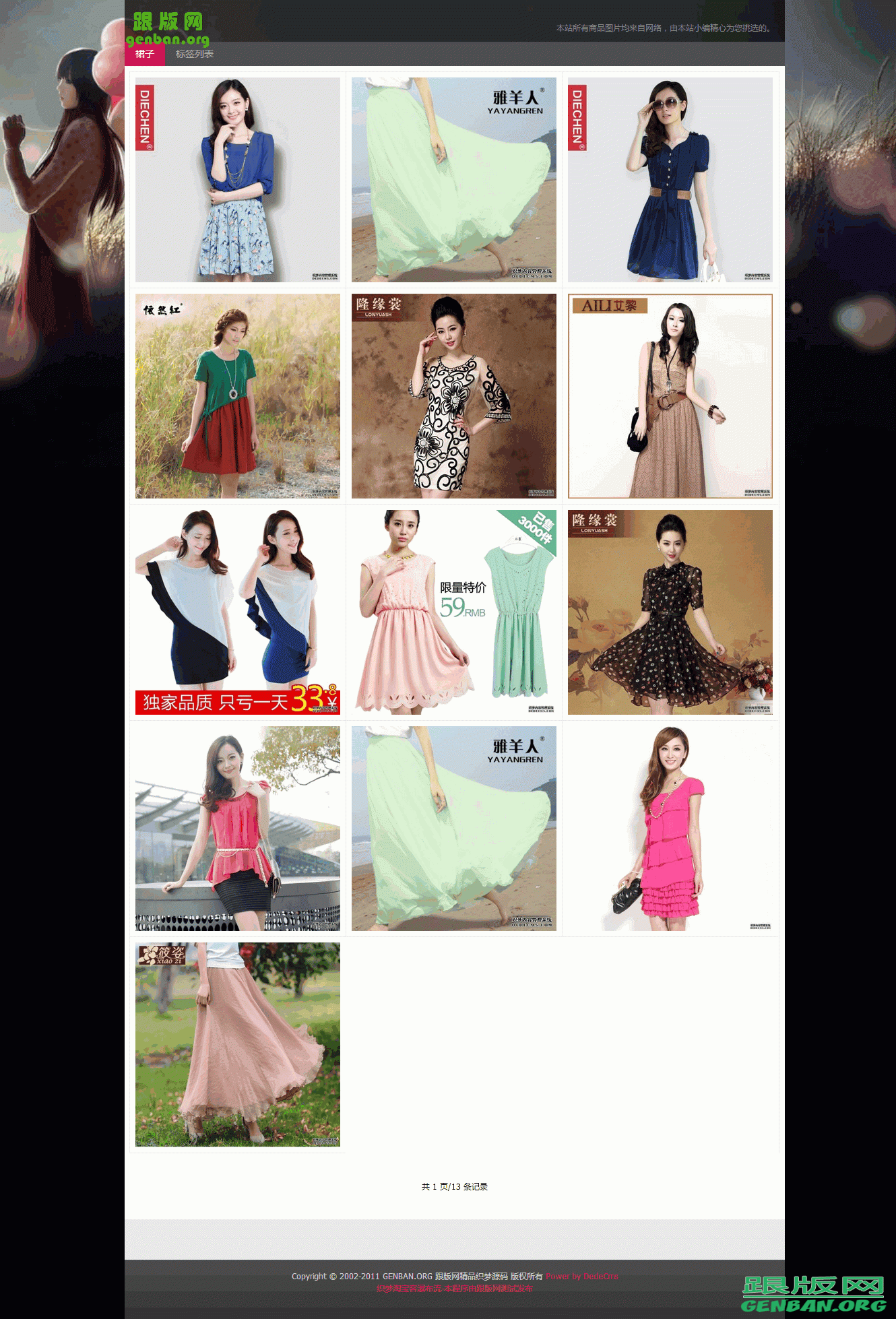View the 独家品质 只亏一天 33 item
Viewport: 896px width, 1319px height.
[x=238, y=612]
